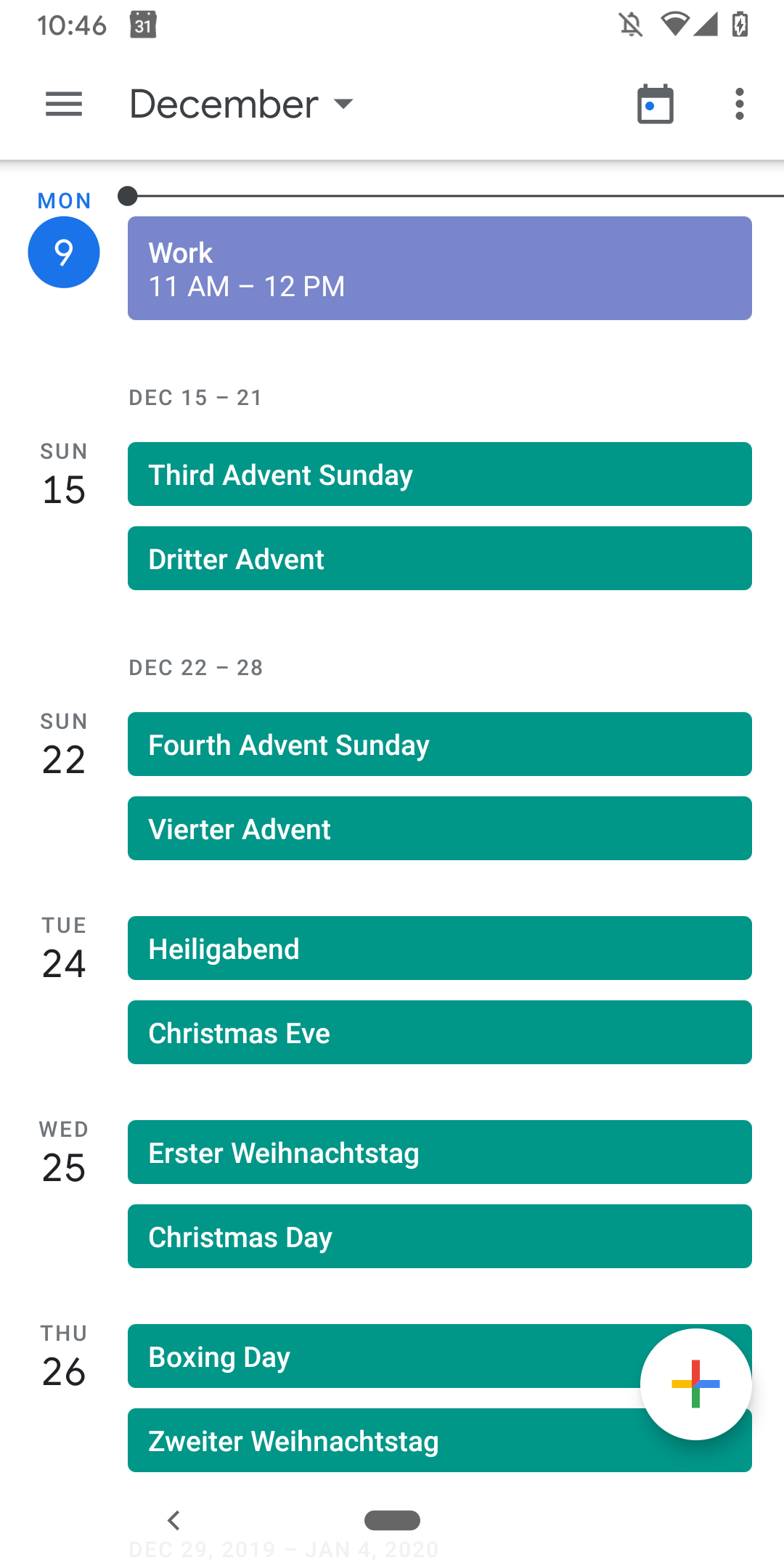
Task: Open the three-dot overflow menu
Action: coord(739,104)
